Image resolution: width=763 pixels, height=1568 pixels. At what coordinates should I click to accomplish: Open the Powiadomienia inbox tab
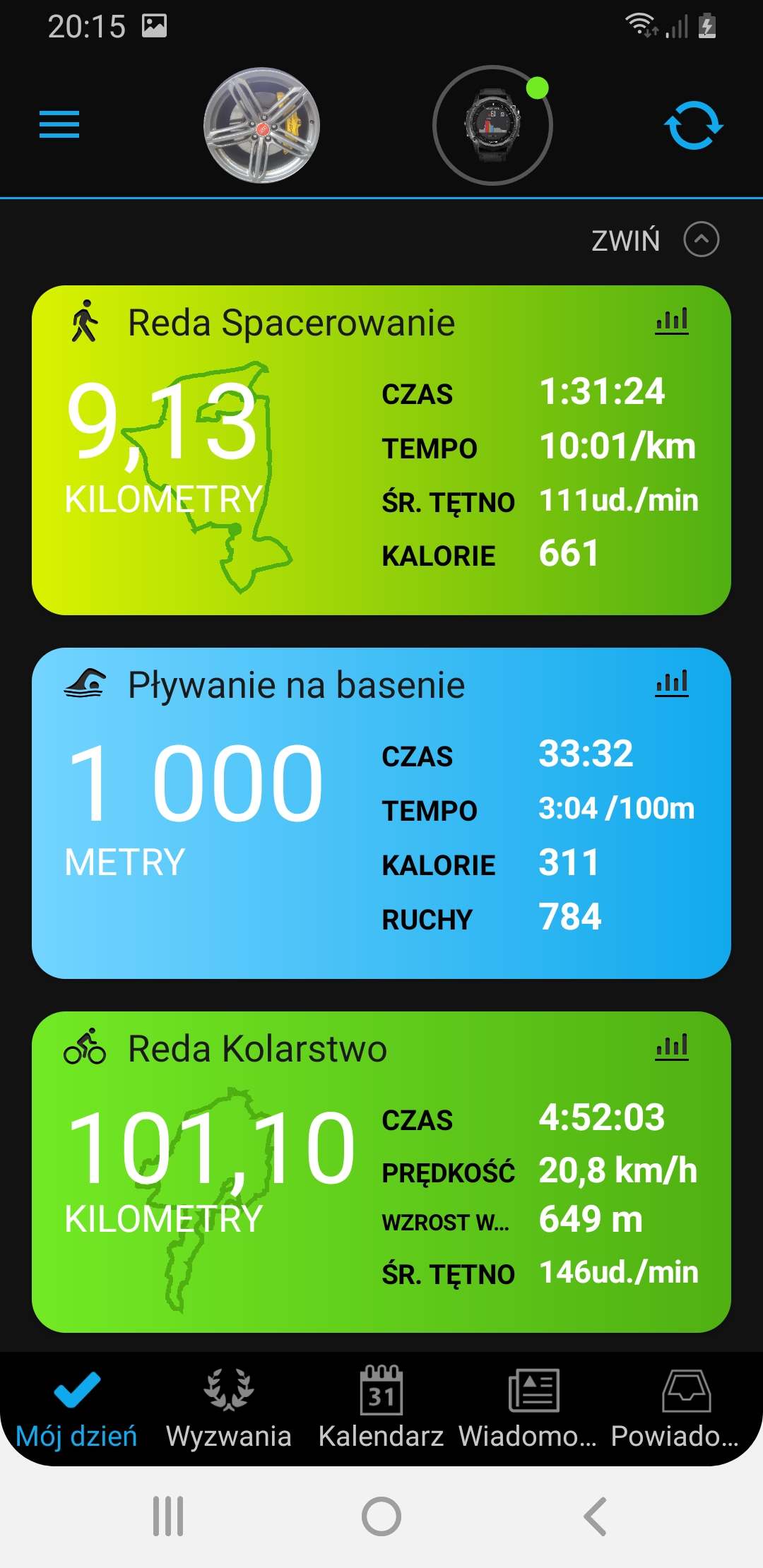click(685, 1409)
